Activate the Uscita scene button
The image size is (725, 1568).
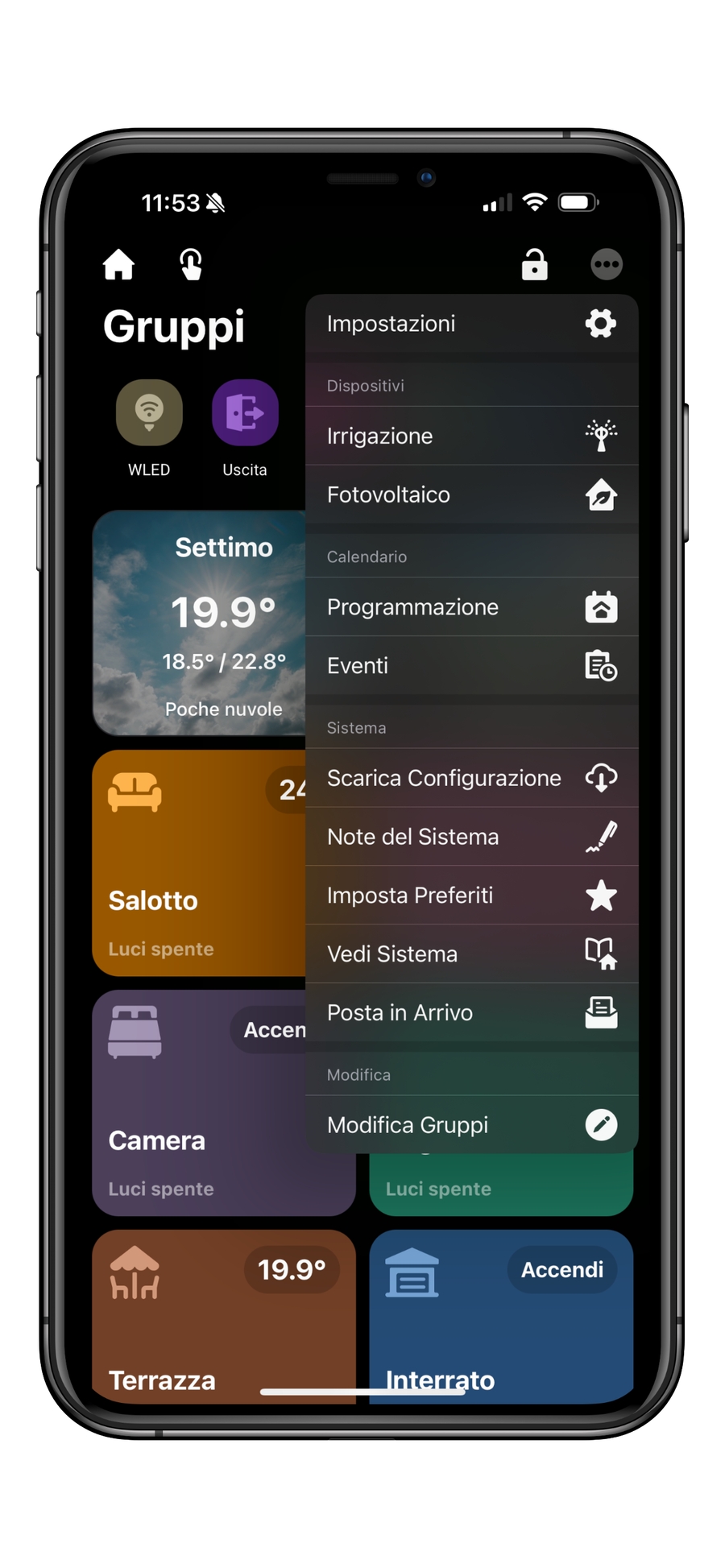point(245,413)
